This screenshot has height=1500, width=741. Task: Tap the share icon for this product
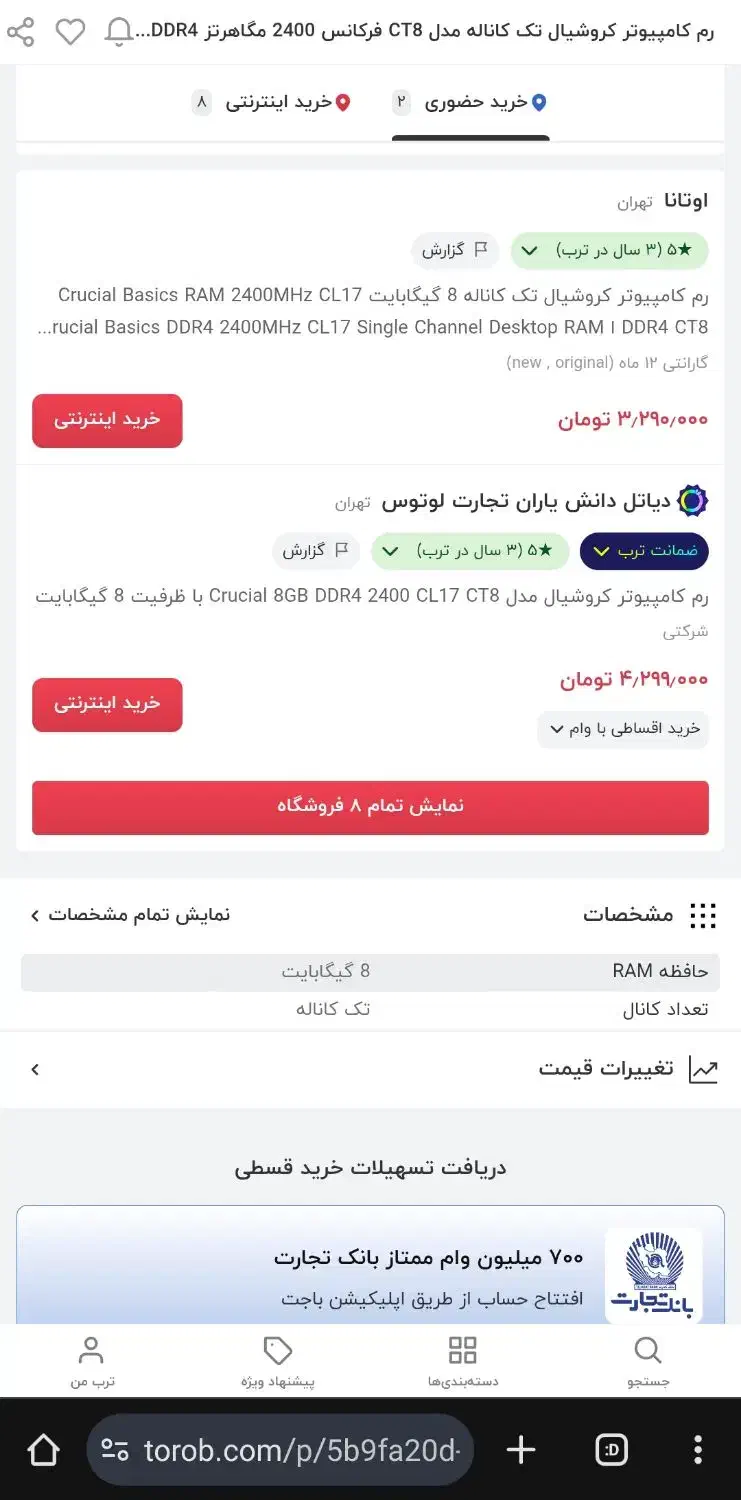click(22, 30)
